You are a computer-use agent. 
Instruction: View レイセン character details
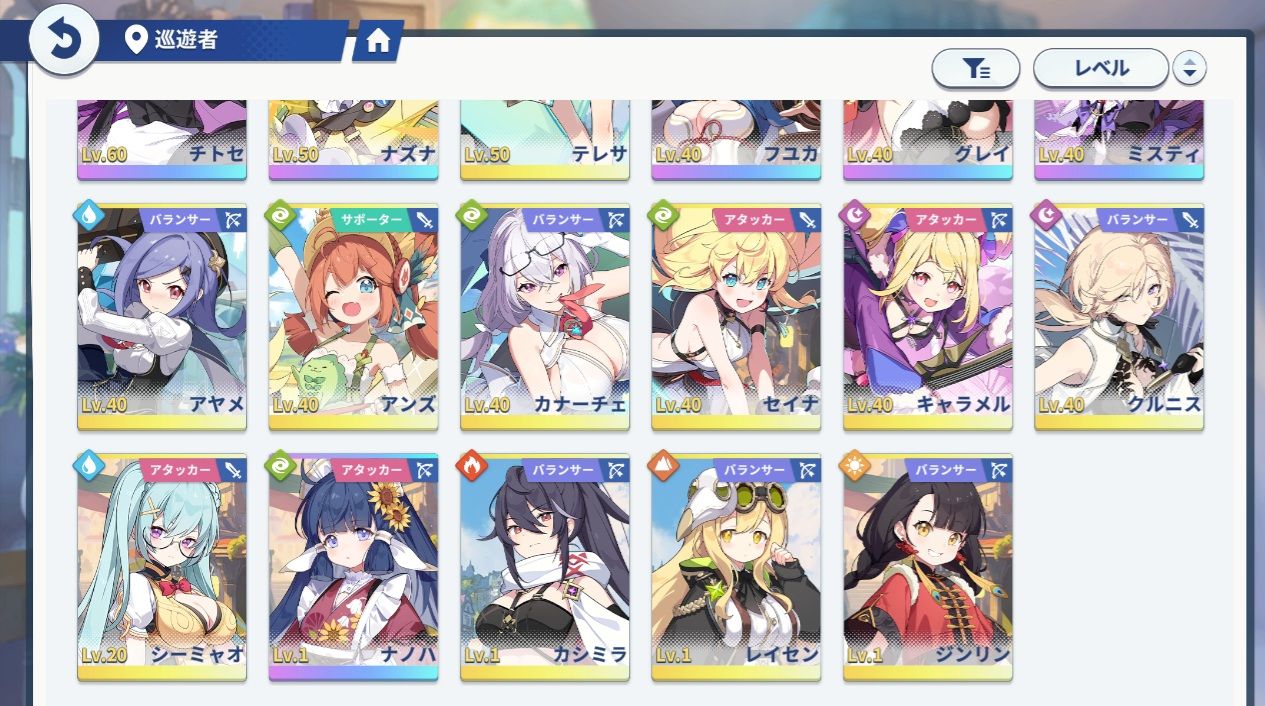coord(736,568)
